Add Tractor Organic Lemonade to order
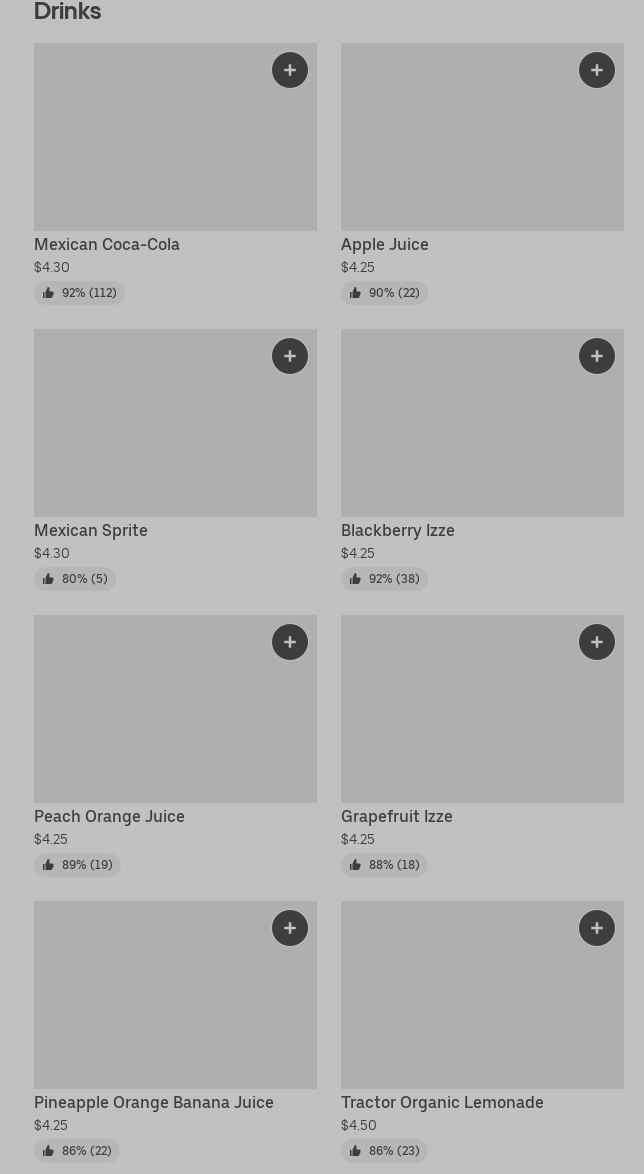 597,928
